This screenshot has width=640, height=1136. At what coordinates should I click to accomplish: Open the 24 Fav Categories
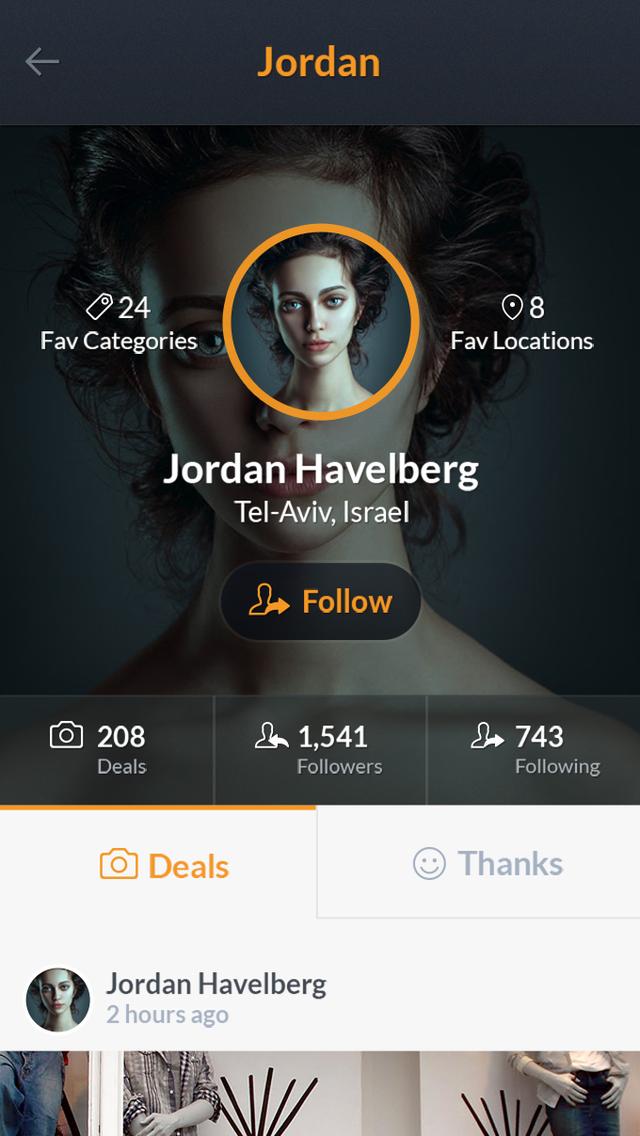coord(119,323)
